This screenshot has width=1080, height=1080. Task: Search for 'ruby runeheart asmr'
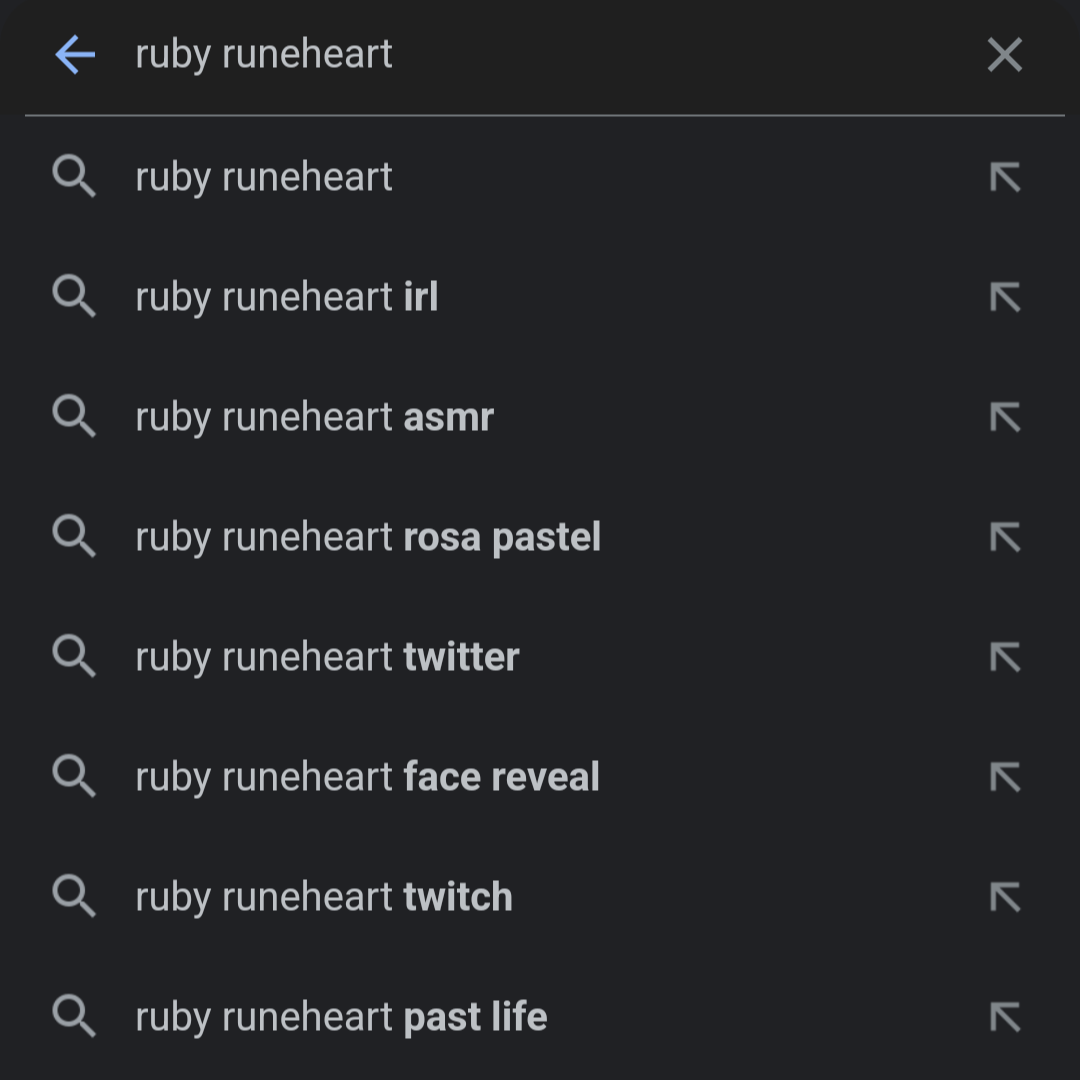[x=314, y=417]
